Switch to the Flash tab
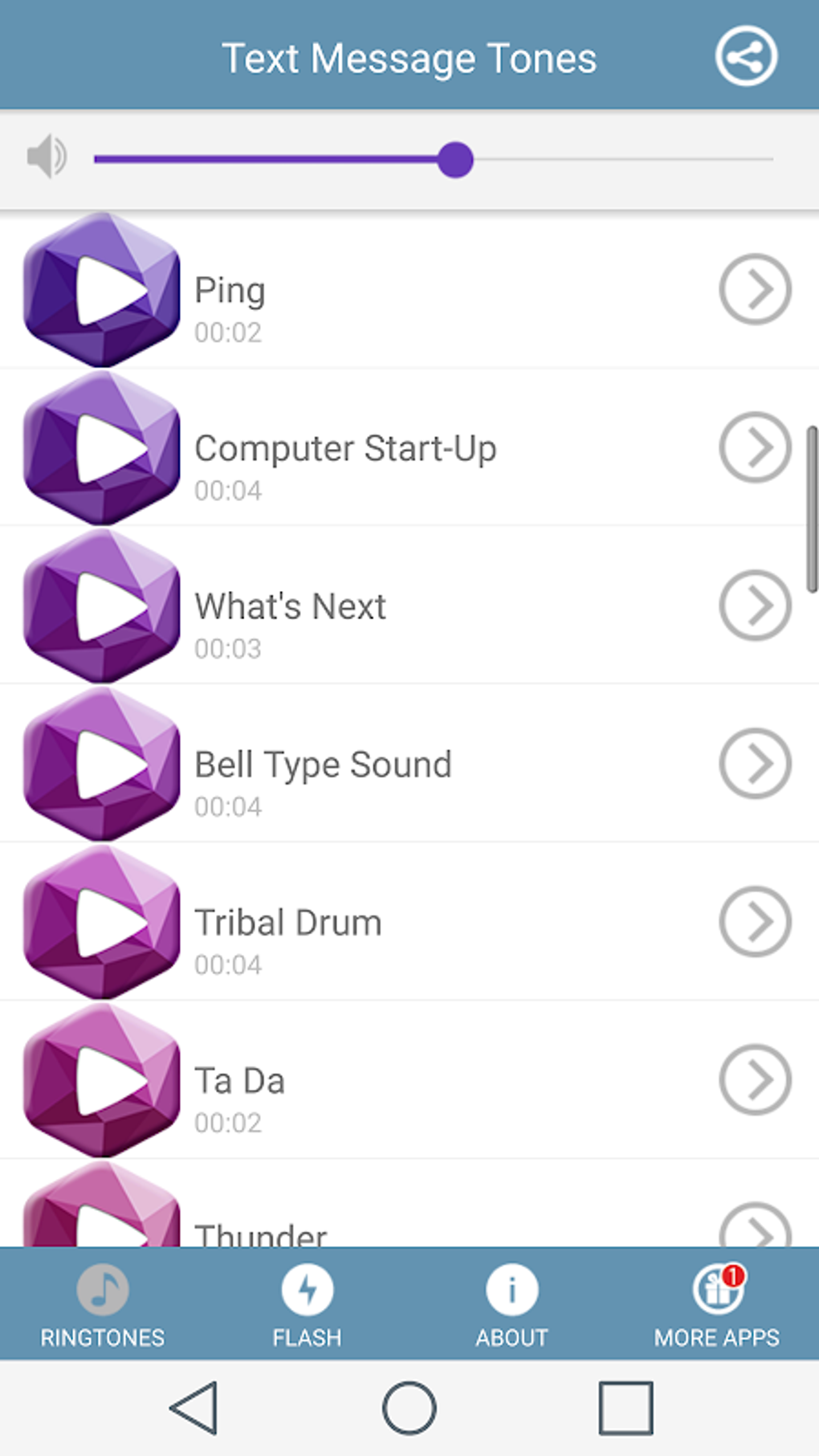The image size is (819, 1456). [x=307, y=1304]
